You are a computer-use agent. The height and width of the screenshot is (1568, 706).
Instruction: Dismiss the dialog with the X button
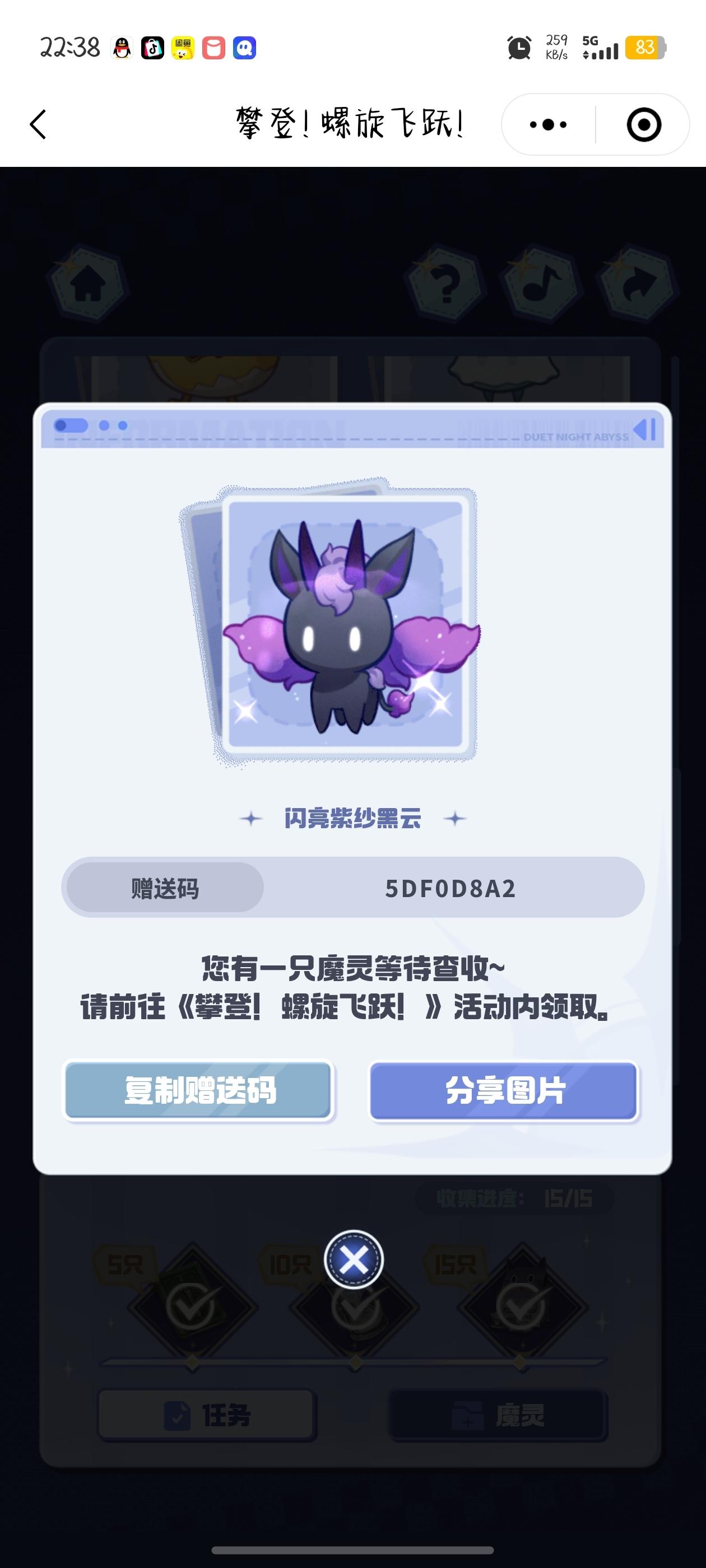pos(354,1259)
